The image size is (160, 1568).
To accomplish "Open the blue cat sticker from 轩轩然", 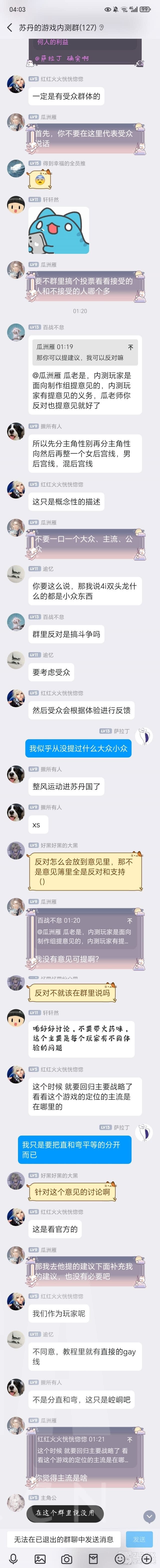I will [58, 230].
